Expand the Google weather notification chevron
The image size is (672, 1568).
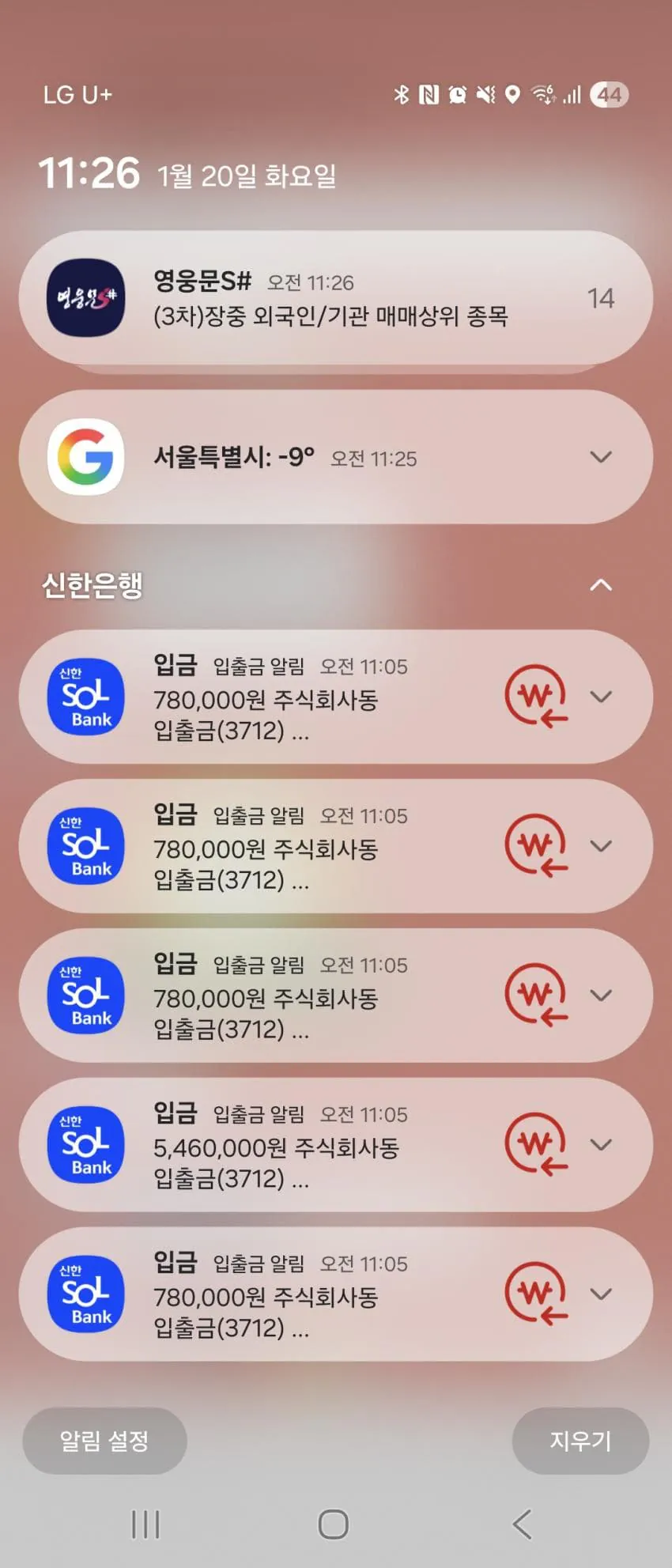click(601, 457)
